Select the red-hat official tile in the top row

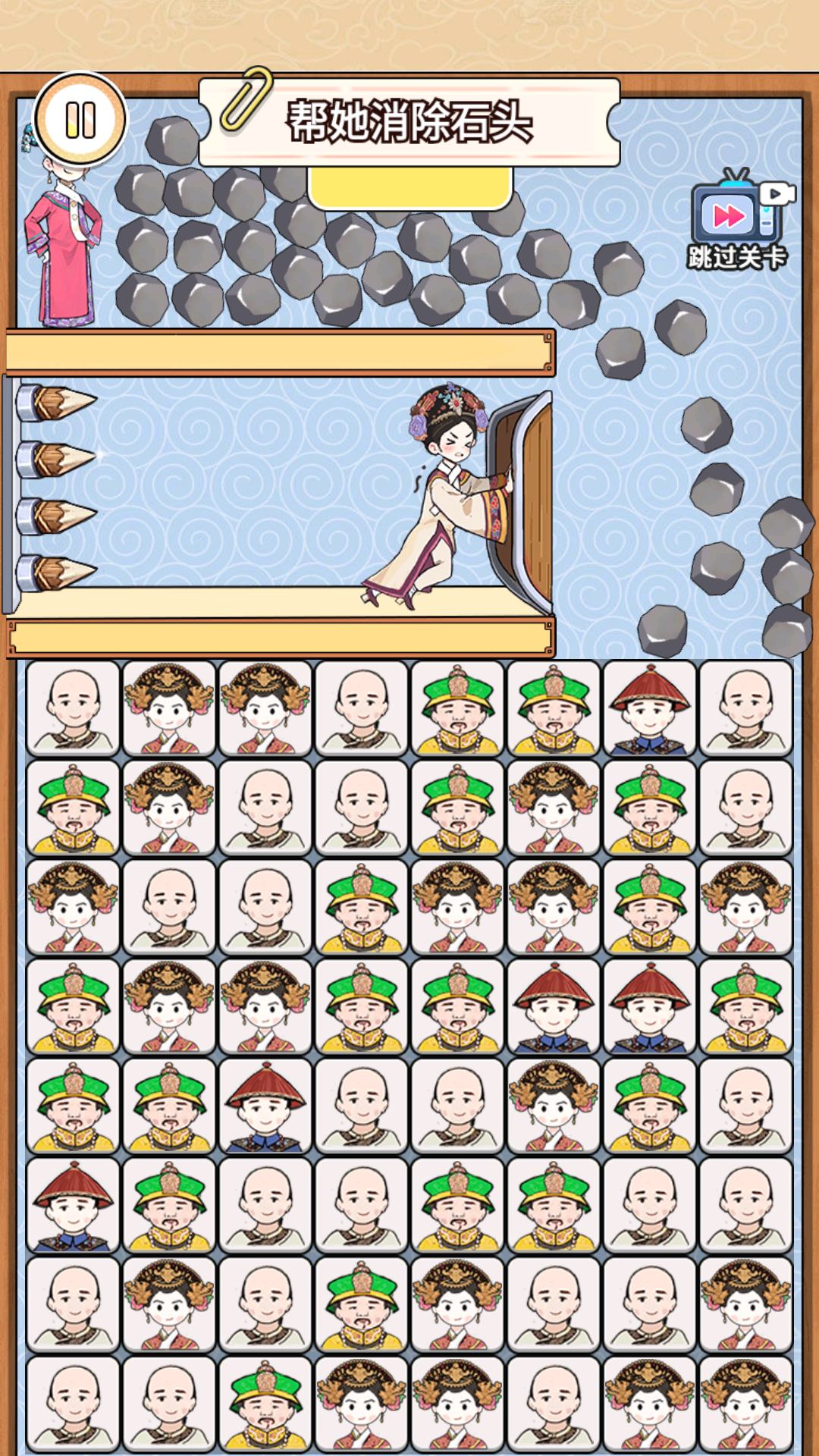pos(650,709)
